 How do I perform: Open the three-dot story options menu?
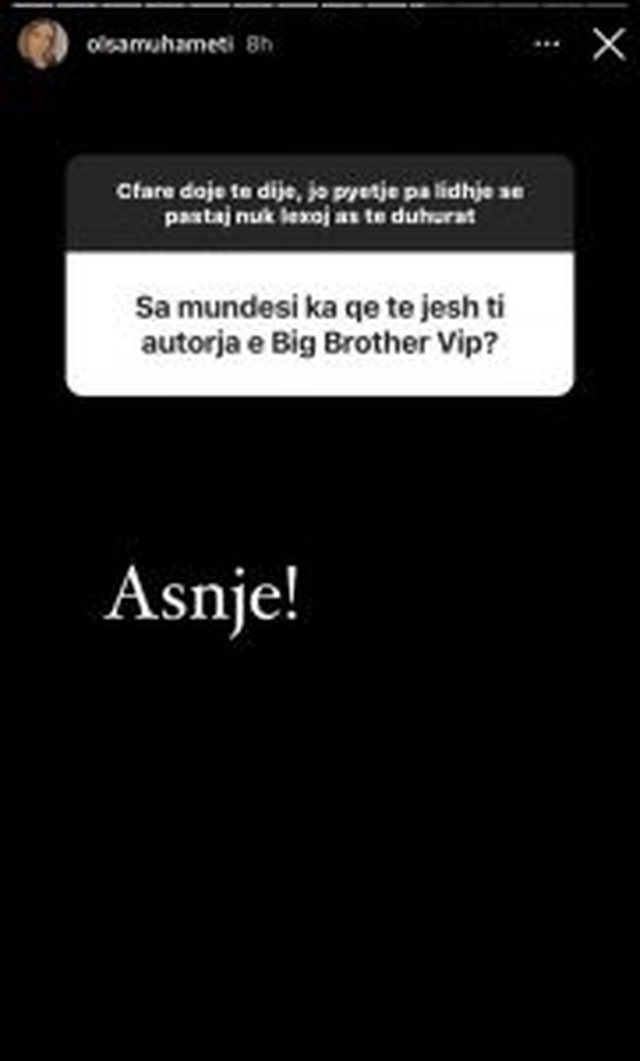coord(547,45)
